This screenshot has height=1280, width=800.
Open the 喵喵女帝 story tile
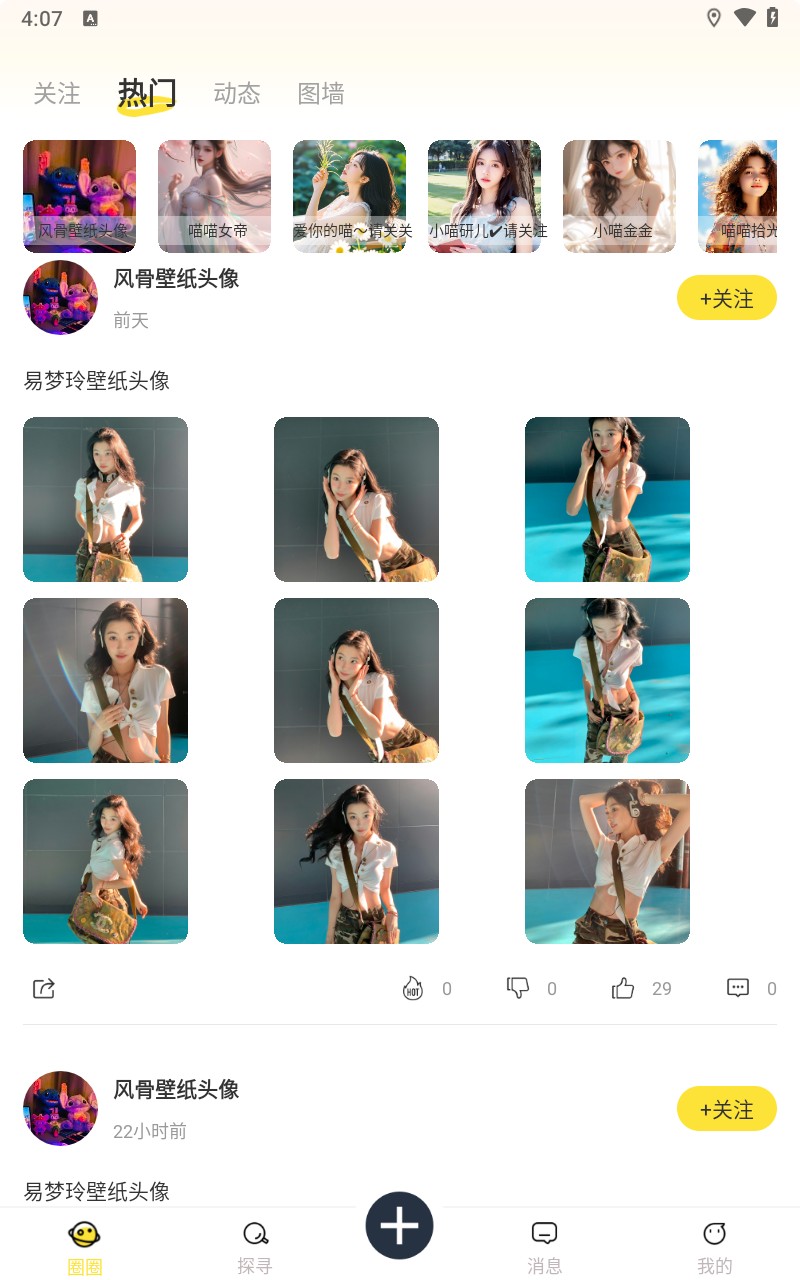(214, 196)
